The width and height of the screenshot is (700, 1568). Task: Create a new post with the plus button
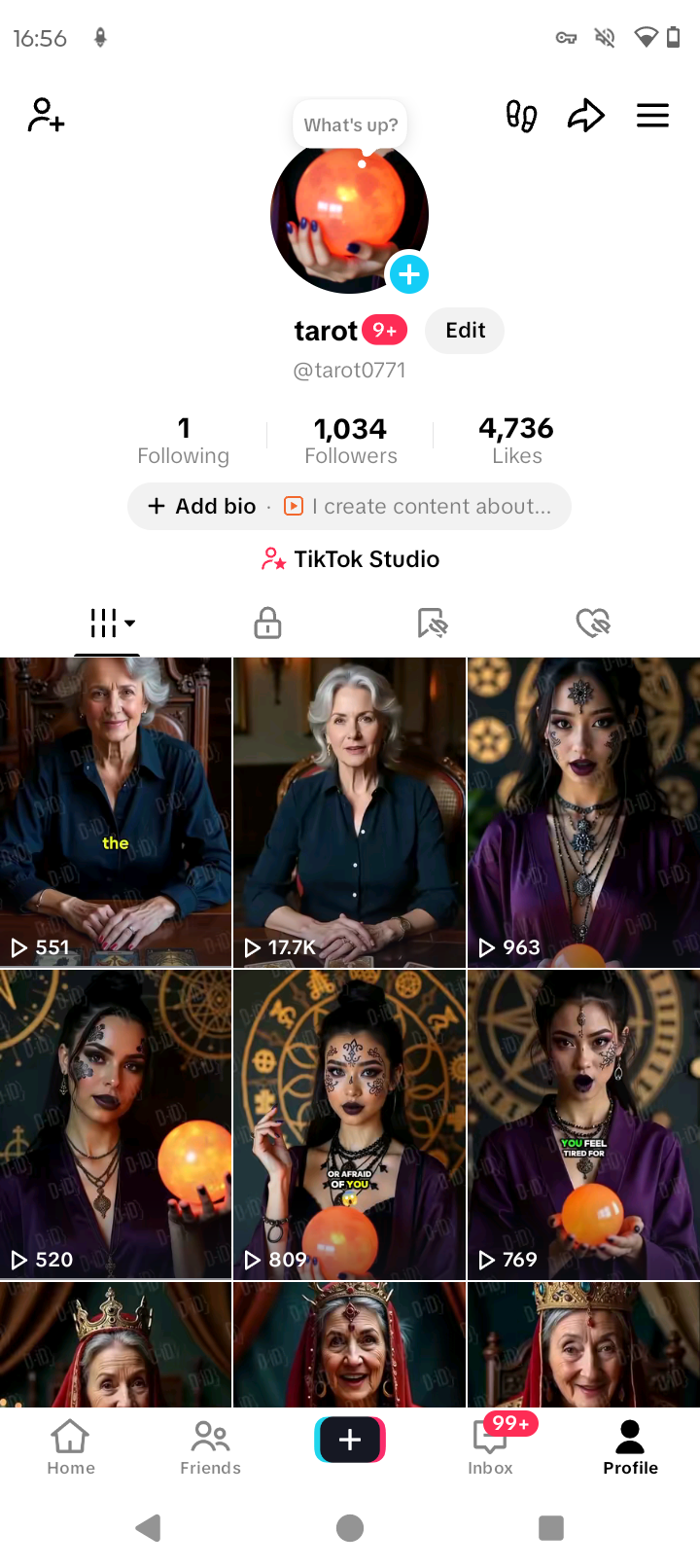[350, 1440]
